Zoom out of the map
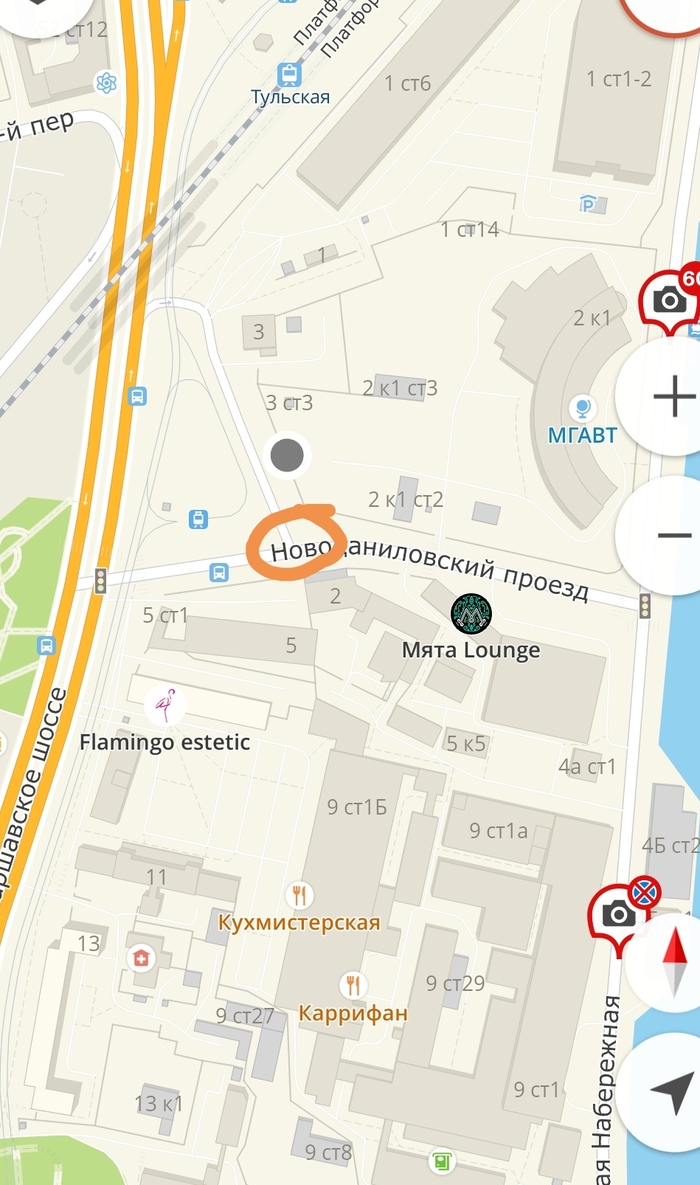Screen dimensions: 700x1185 (674, 535)
